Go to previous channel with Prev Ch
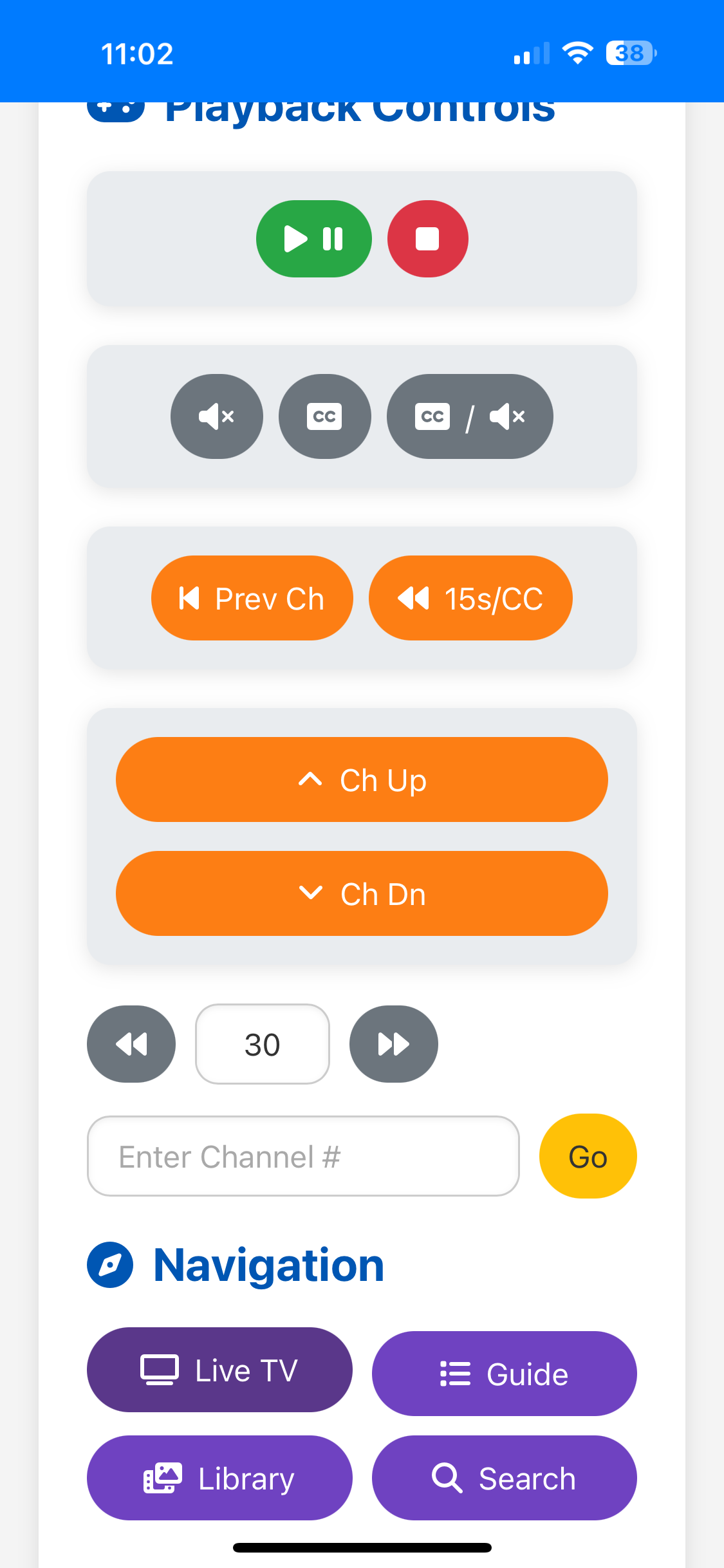The width and height of the screenshot is (724, 1568). 252,598
